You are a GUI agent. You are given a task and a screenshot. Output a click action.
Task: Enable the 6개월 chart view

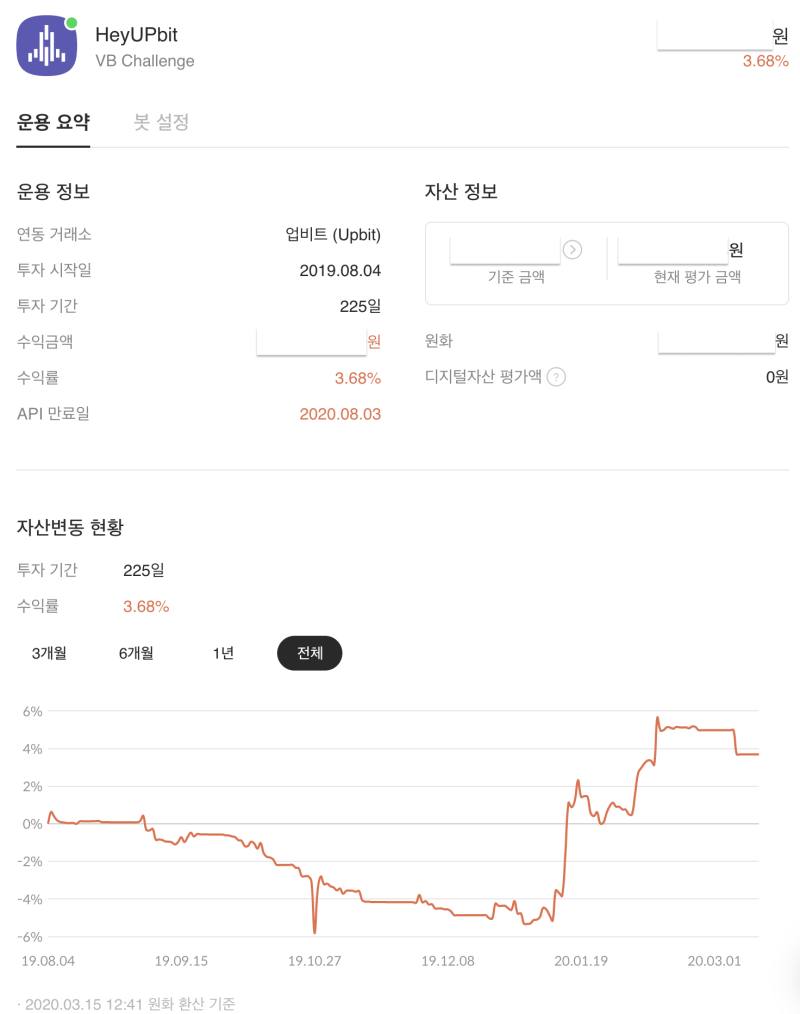point(135,653)
